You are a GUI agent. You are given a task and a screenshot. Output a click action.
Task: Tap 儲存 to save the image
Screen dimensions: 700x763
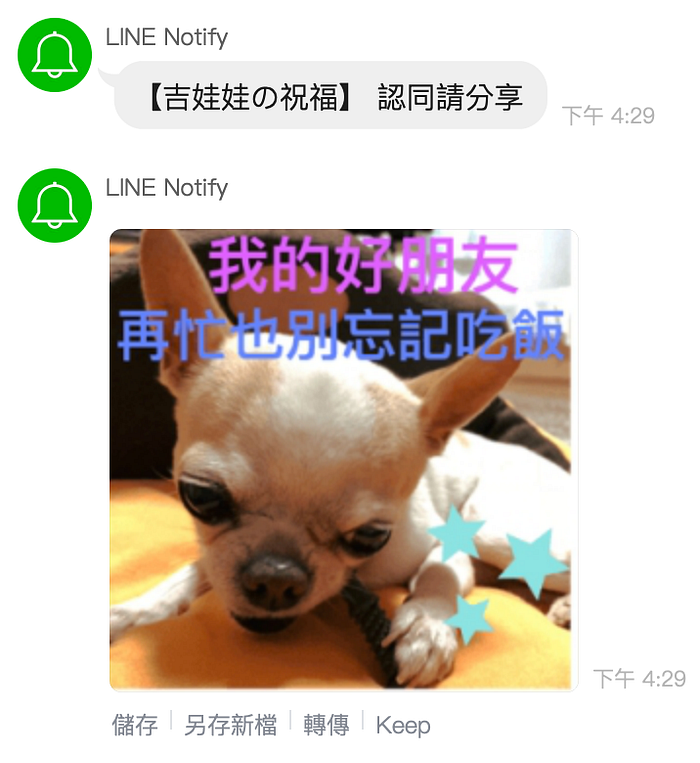coord(135,725)
